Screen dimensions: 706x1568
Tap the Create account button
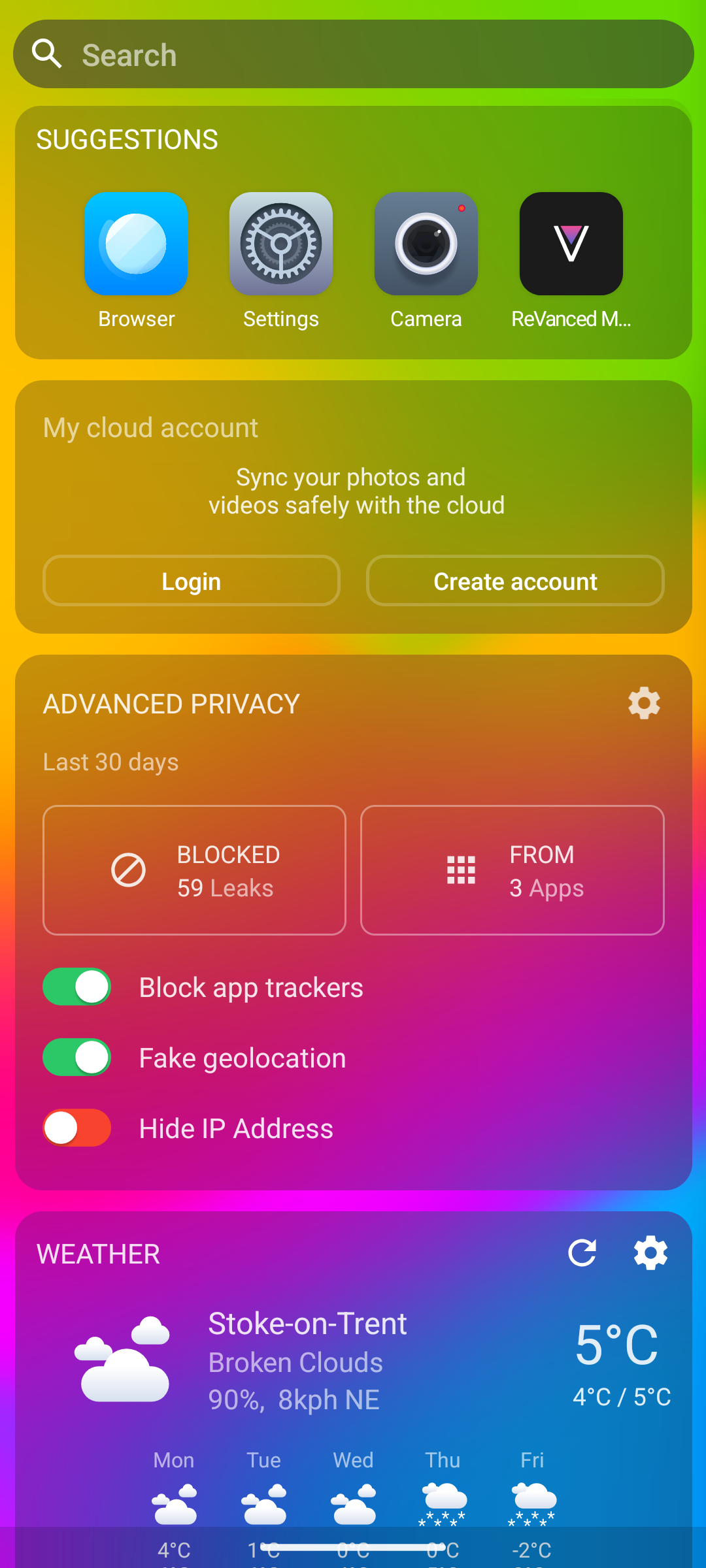pos(515,581)
